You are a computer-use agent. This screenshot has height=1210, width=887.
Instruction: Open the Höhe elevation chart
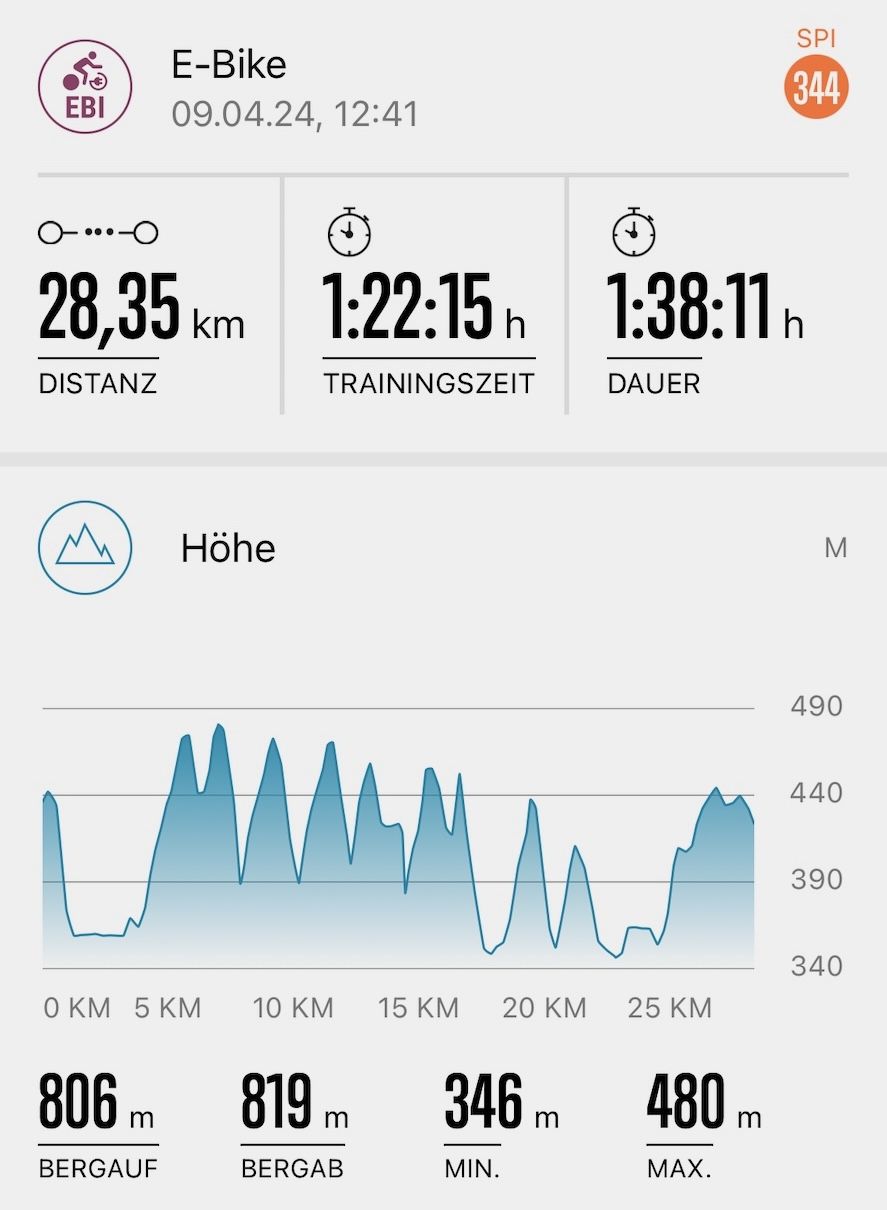point(398,840)
